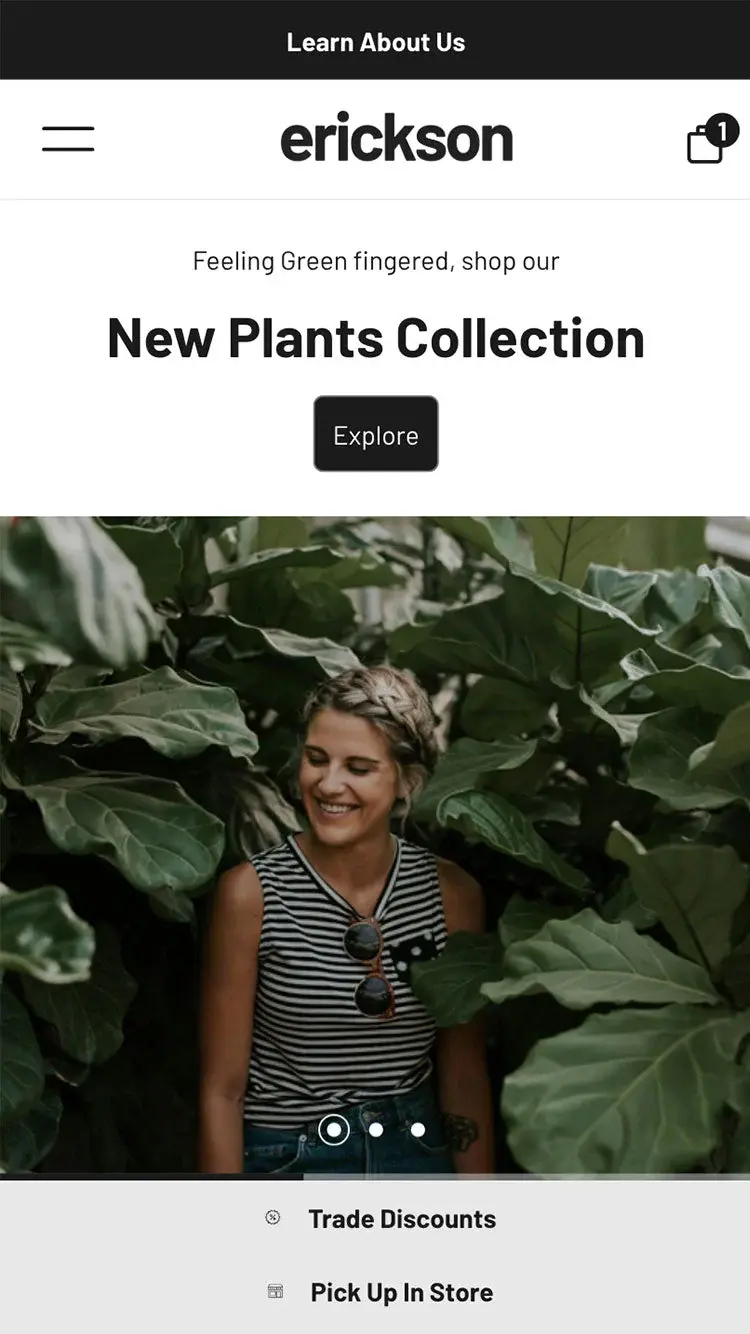The width and height of the screenshot is (750, 1334).
Task: Jump to the second slide dot
Action: click(376, 1130)
